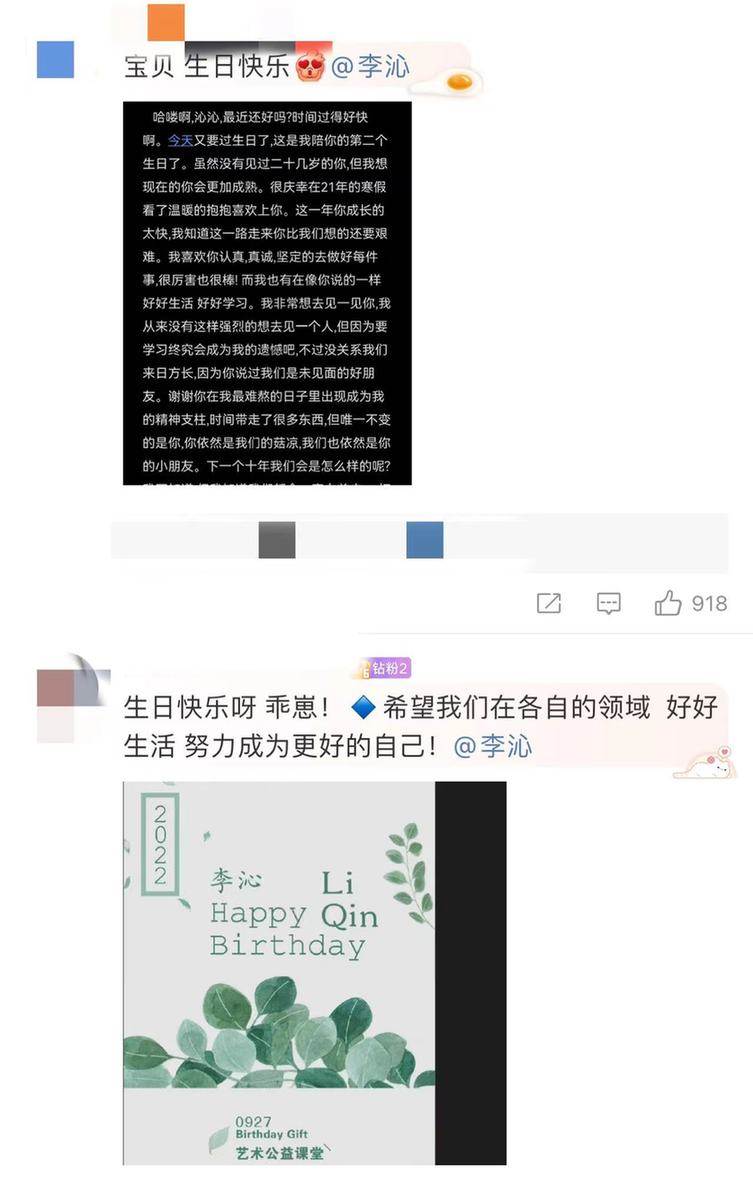Viewport: 753px width, 1187px height.
Task: Open the @李沁 mention in the 宝贝生日快乐 comment
Action: pyautogui.click(x=370, y=67)
